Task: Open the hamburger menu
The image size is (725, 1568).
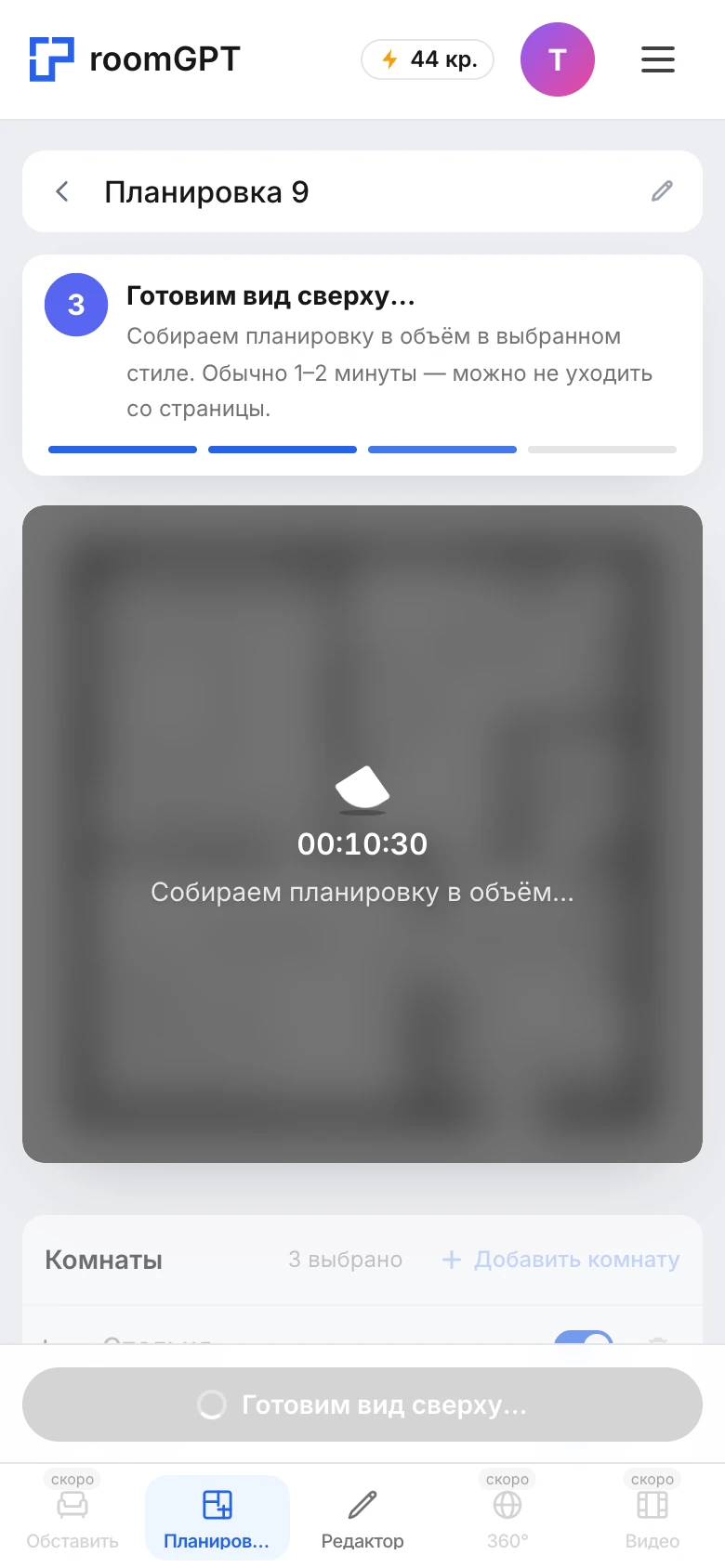Action: (x=658, y=59)
